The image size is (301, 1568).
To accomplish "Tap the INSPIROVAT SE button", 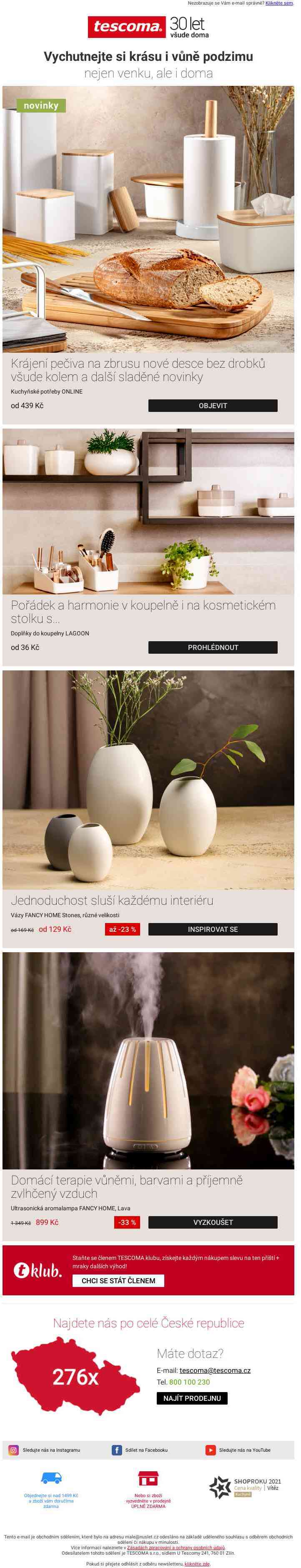I will pos(213,929).
